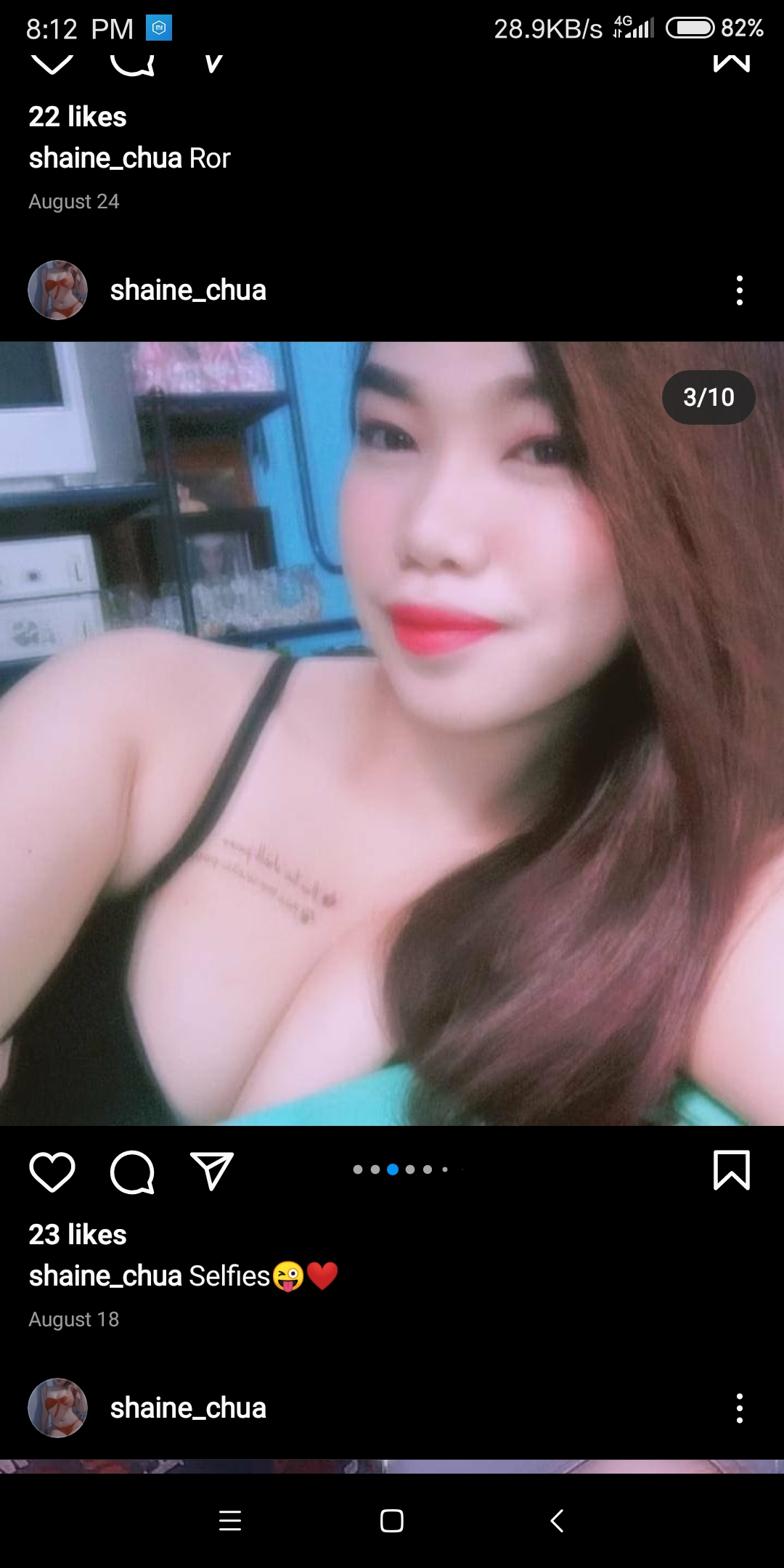784x1568 pixels.
Task: Open shaine_chua from the Selfies caption
Action: [105, 1276]
